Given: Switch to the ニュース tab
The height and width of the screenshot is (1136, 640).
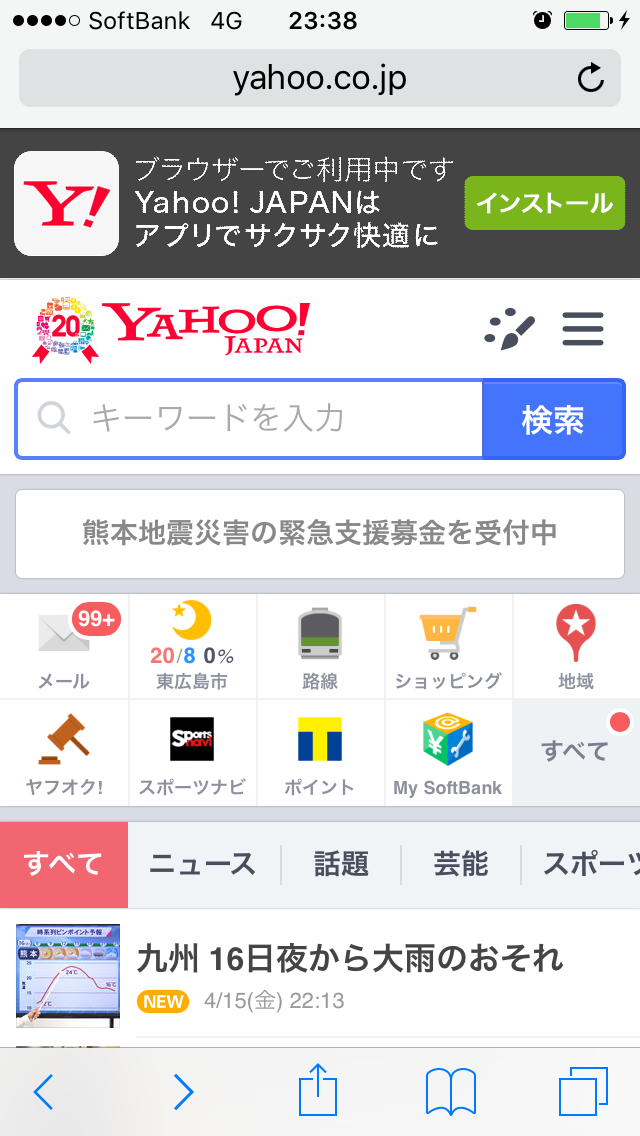Looking at the screenshot, I should (x=203, y=864).
